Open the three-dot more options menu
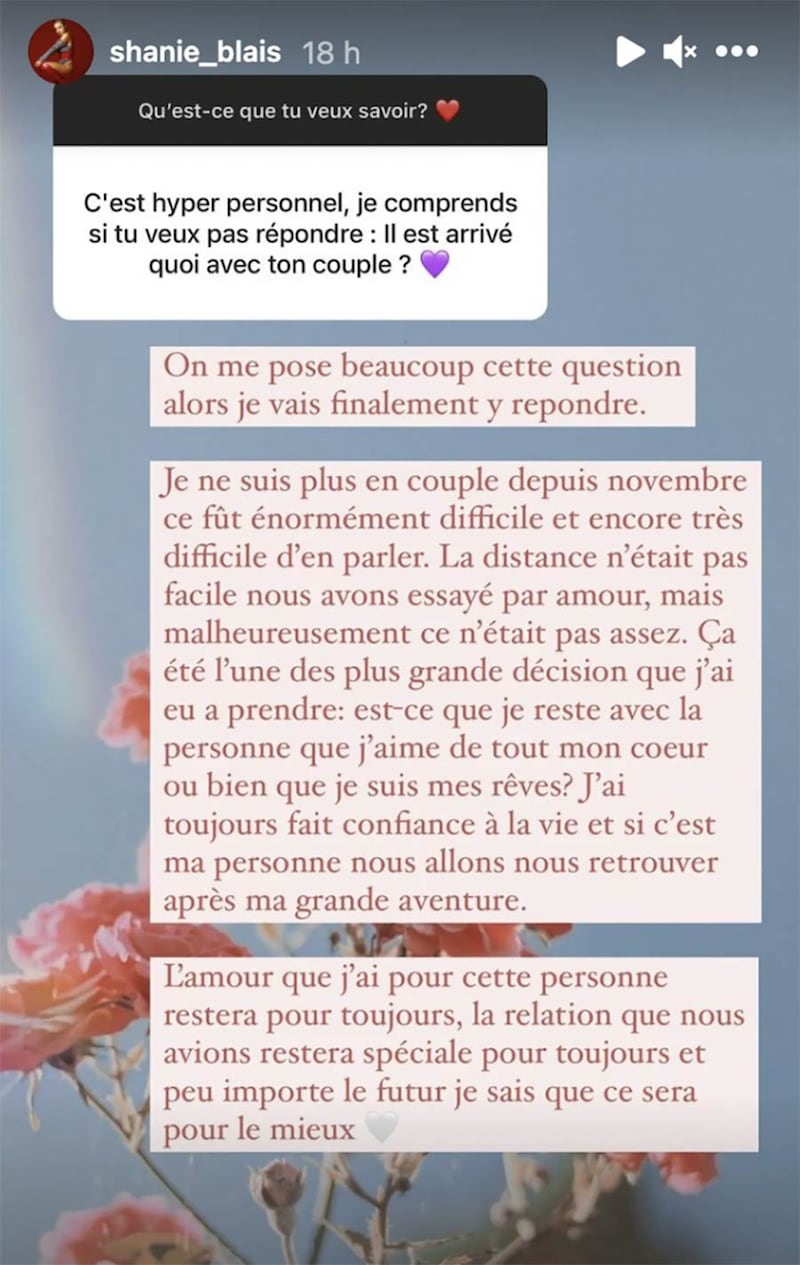This screenshot has height=1265, width=800. coord(737,51)
